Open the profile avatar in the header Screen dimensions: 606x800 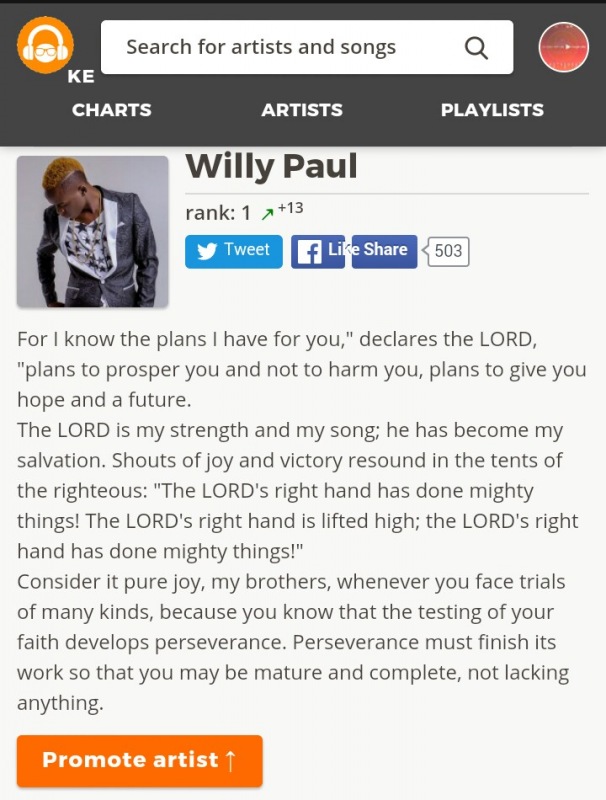[564, 47]
